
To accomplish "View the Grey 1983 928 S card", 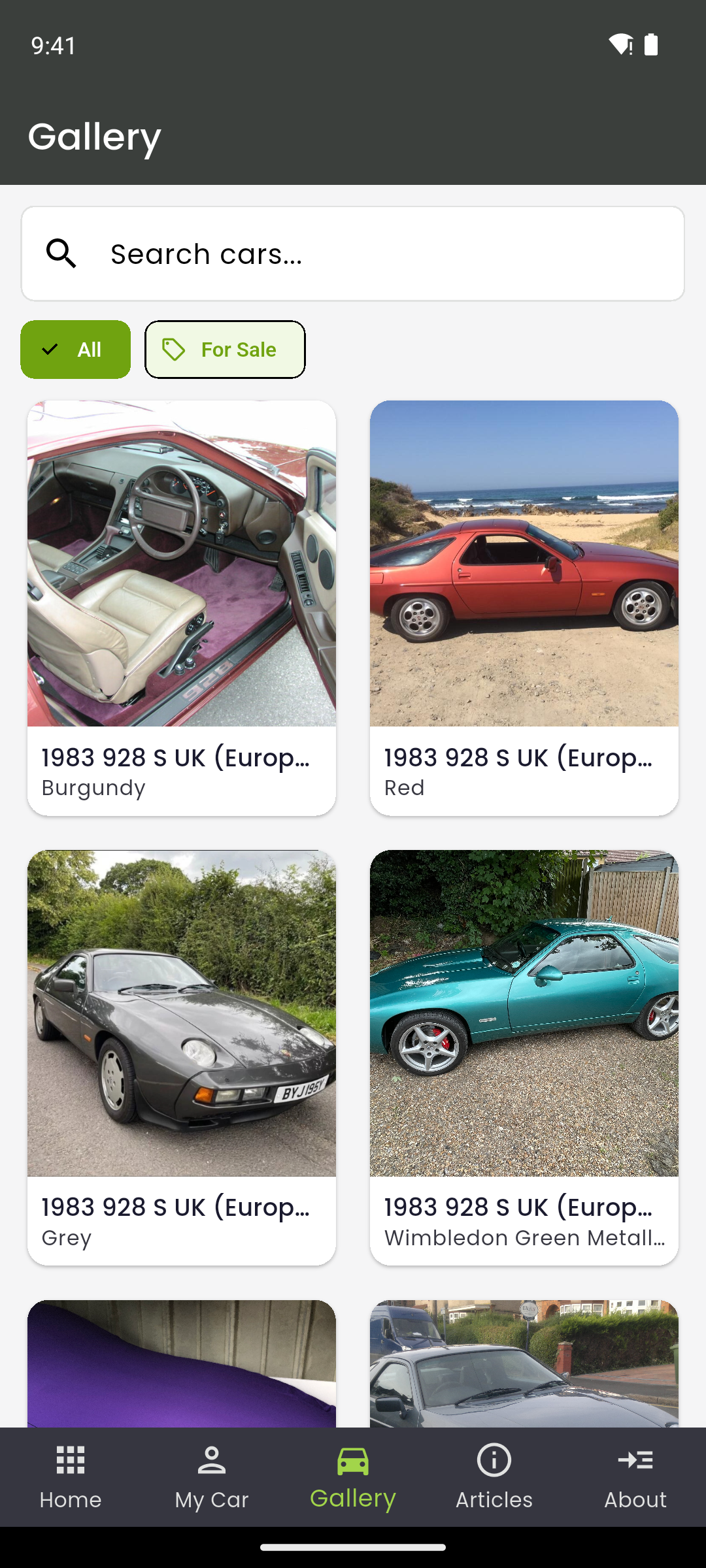I will tap(182, 1057).
